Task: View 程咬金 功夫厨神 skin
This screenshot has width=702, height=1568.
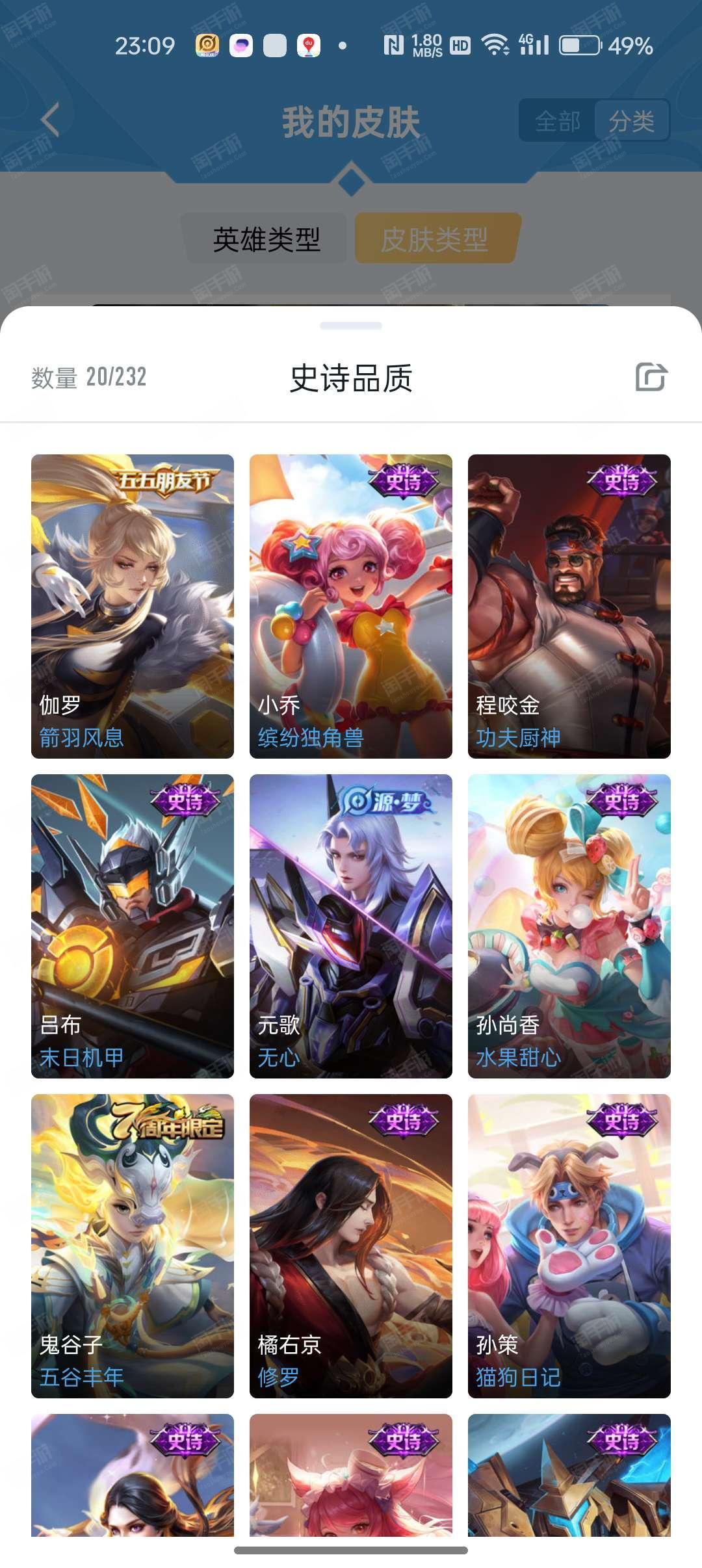Action: (x=569, y=607)
